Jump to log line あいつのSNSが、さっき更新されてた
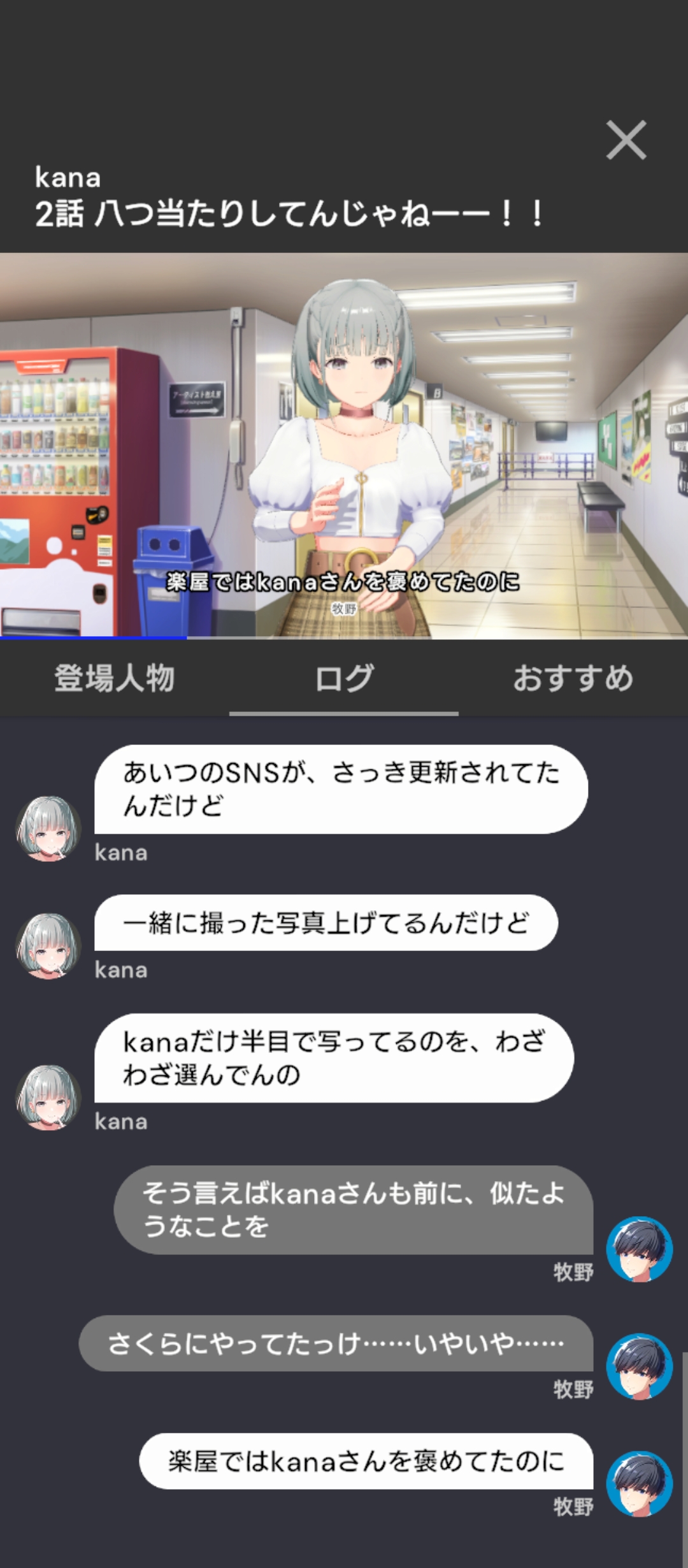 (x=341, y=789)
